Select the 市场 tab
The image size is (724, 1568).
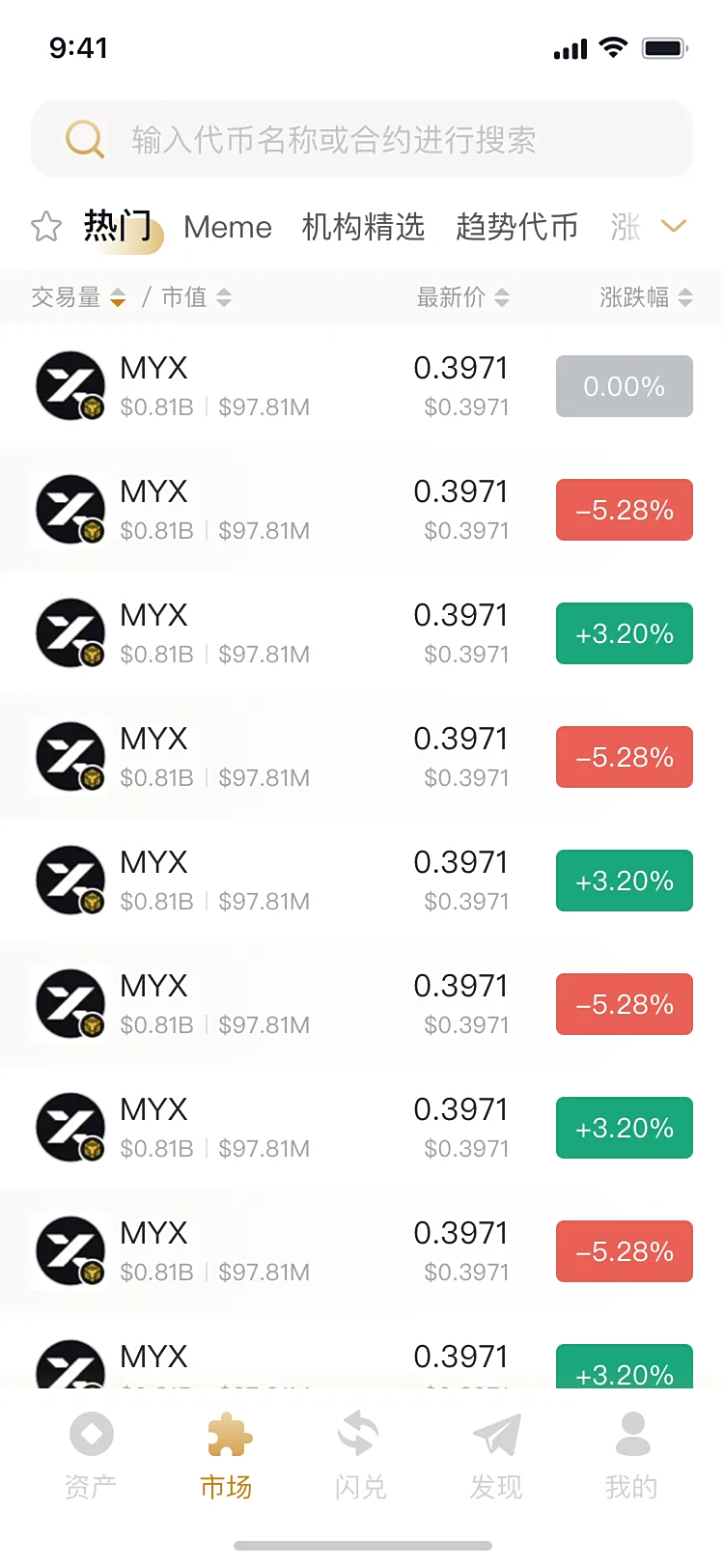tap(226, 1455)
